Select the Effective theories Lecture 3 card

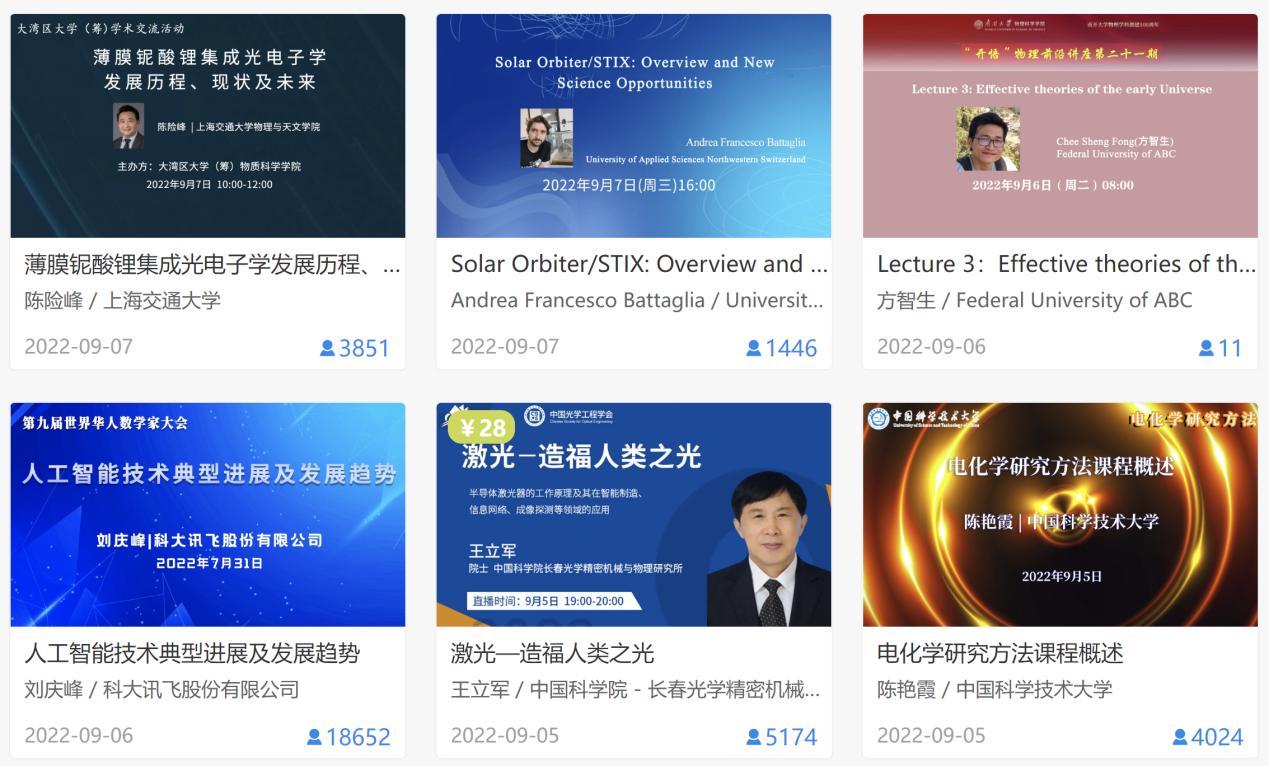[1060, 126]
